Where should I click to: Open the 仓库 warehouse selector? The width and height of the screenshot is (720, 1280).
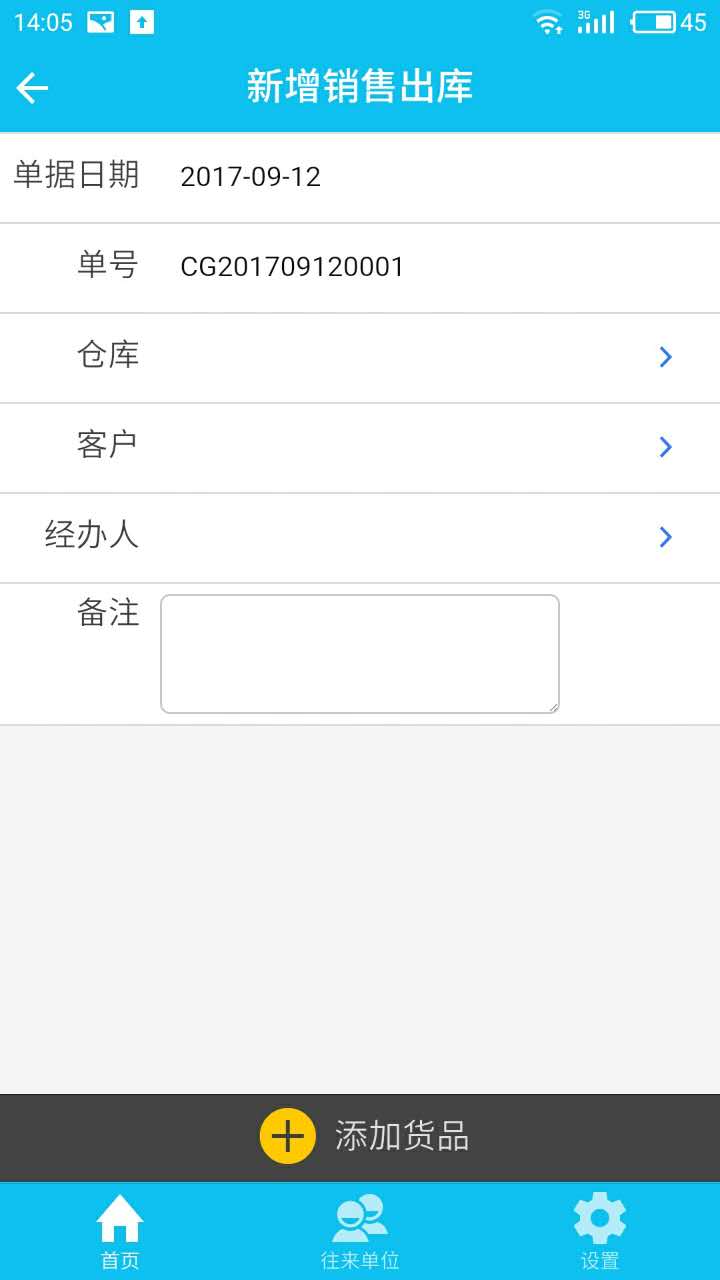click(x=360, y=358)
